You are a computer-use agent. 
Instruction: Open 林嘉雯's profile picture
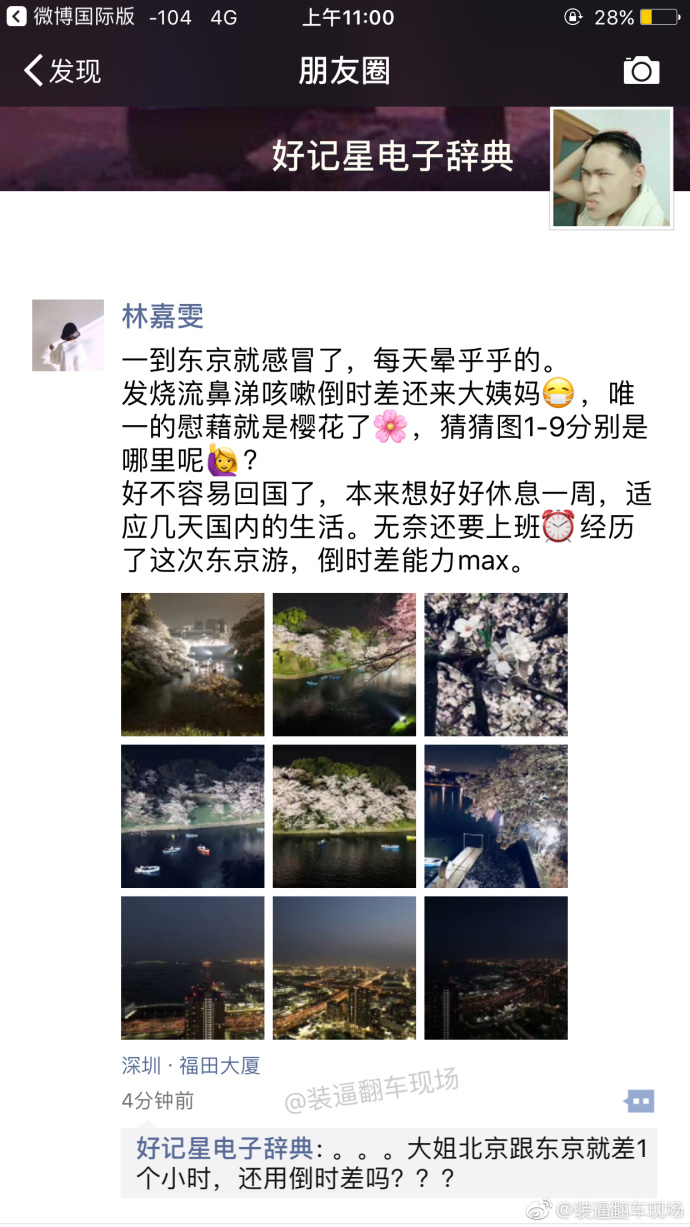coord(68,335)
